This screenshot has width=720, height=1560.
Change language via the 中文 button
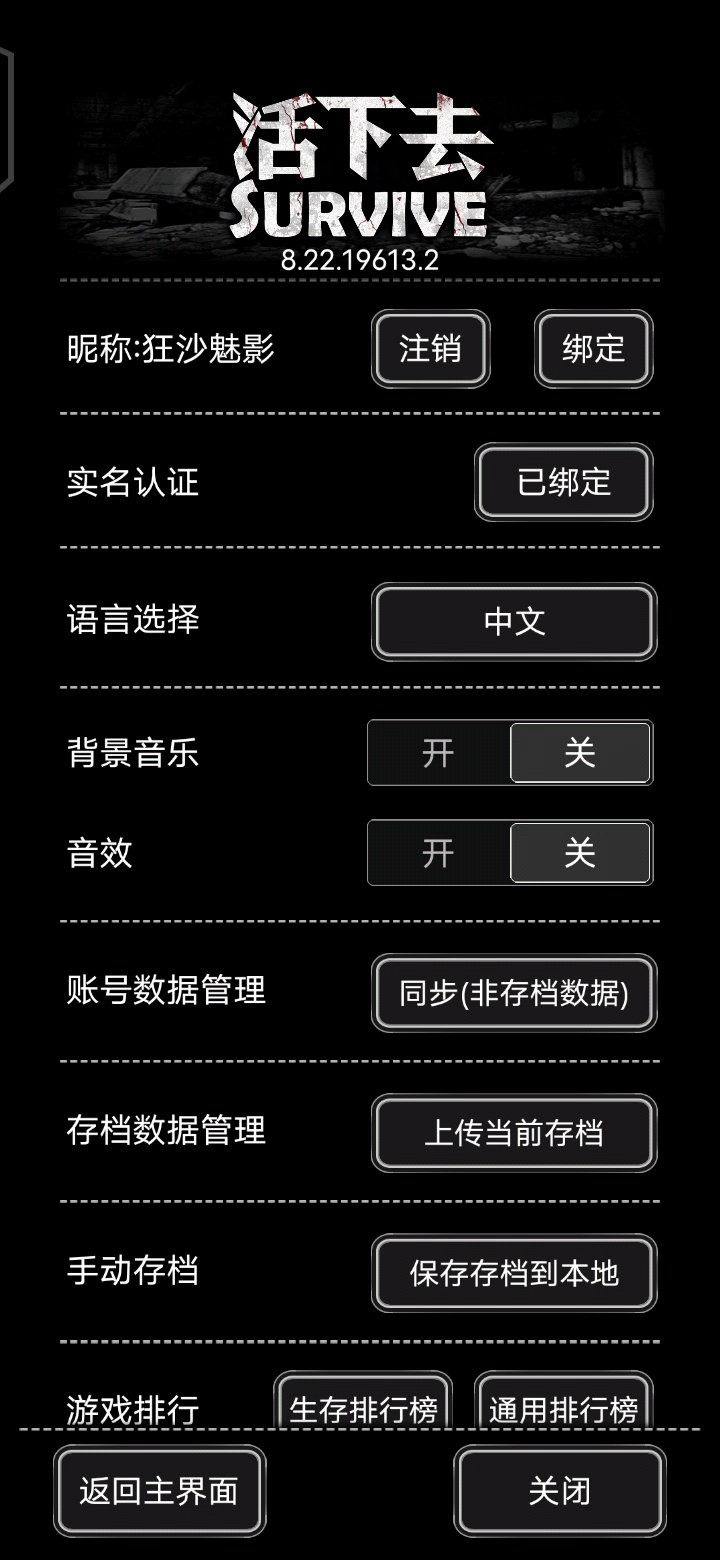[514, 621]
